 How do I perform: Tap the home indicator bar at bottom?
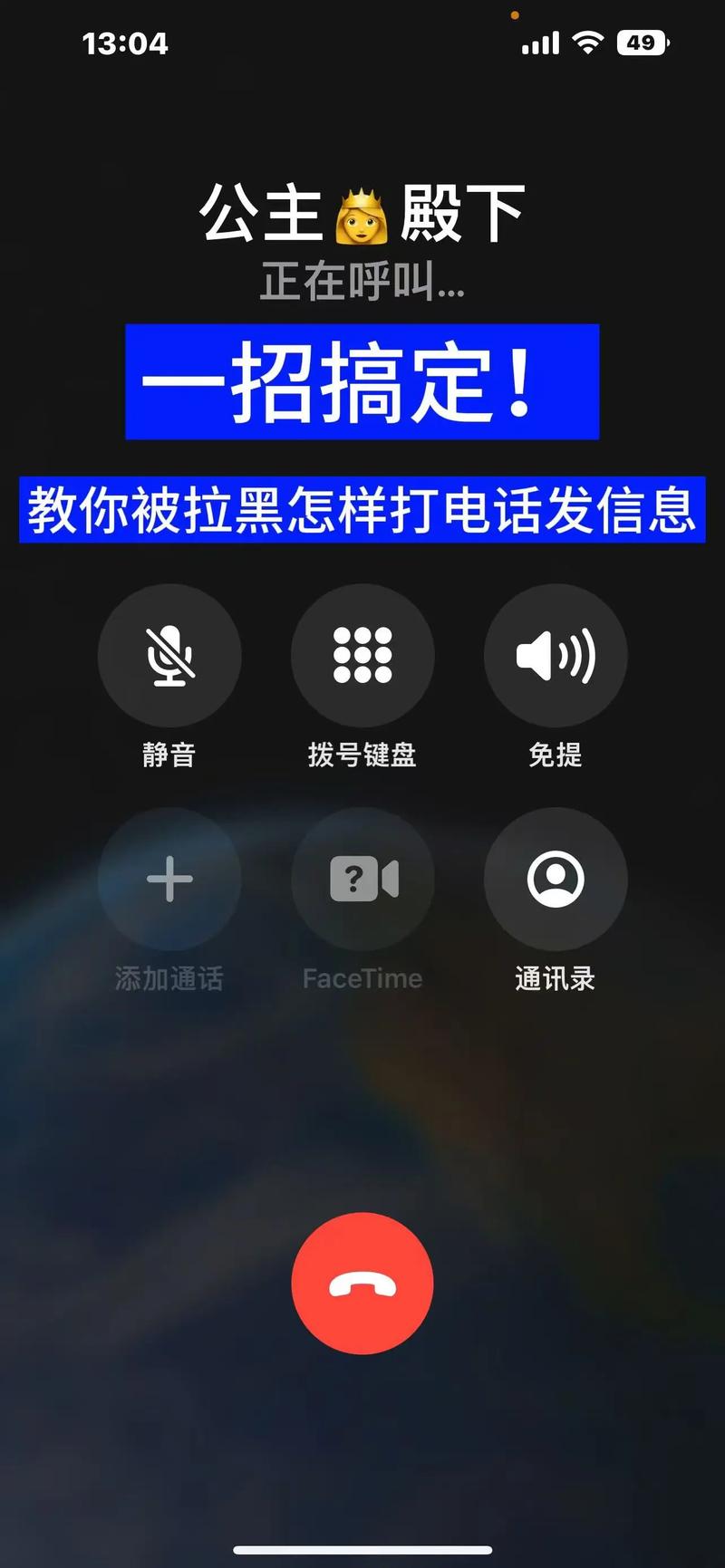362,1551
